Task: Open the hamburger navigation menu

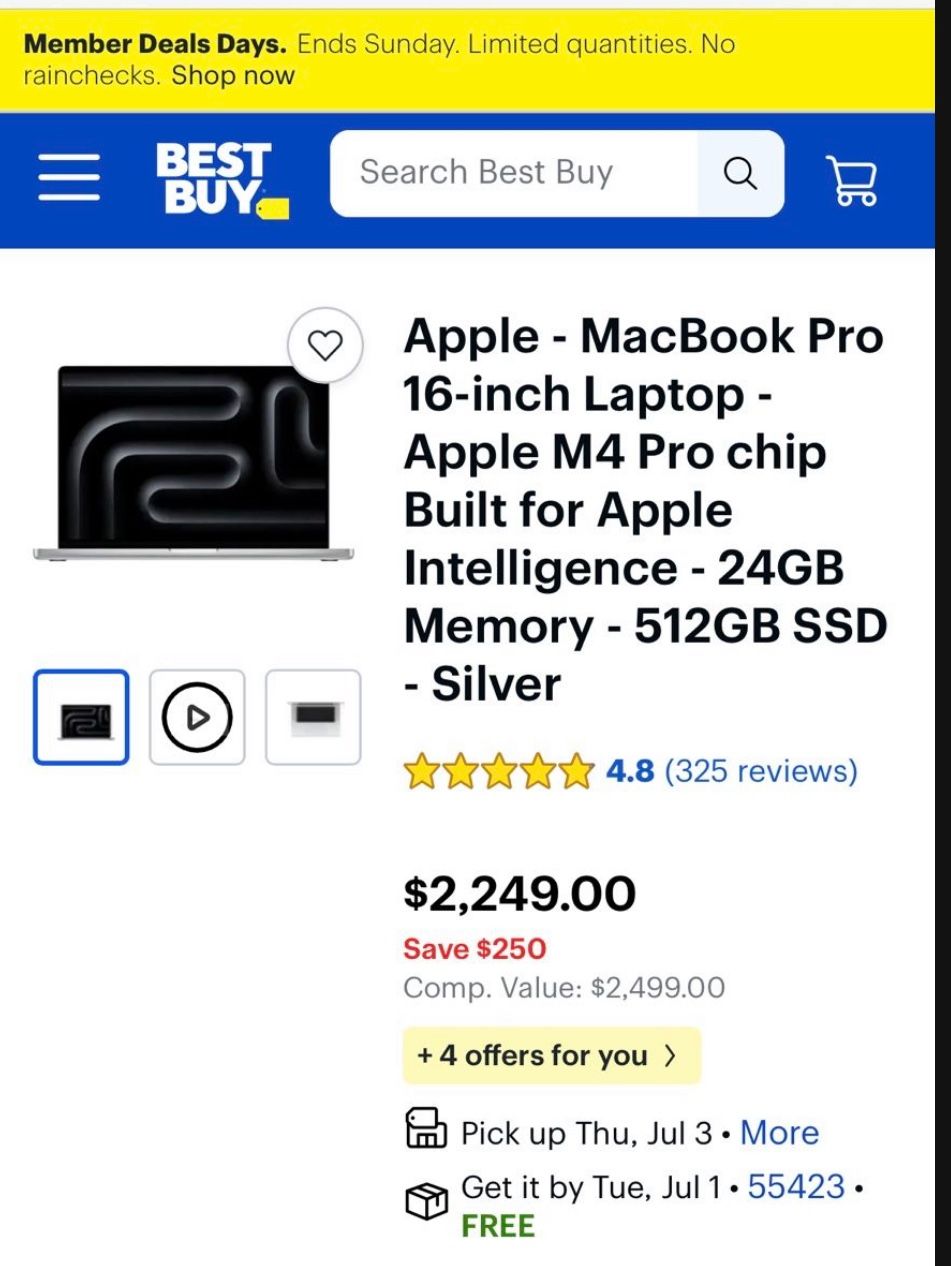Action: coord(69,177)
